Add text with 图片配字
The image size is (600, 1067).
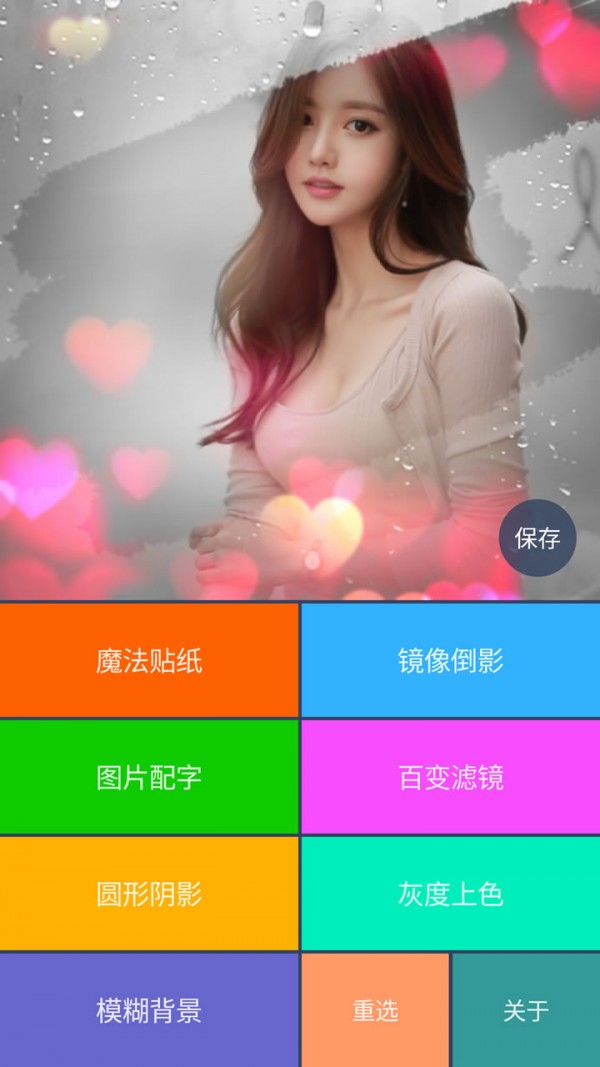pyautogui.click(x=149, y=777)
